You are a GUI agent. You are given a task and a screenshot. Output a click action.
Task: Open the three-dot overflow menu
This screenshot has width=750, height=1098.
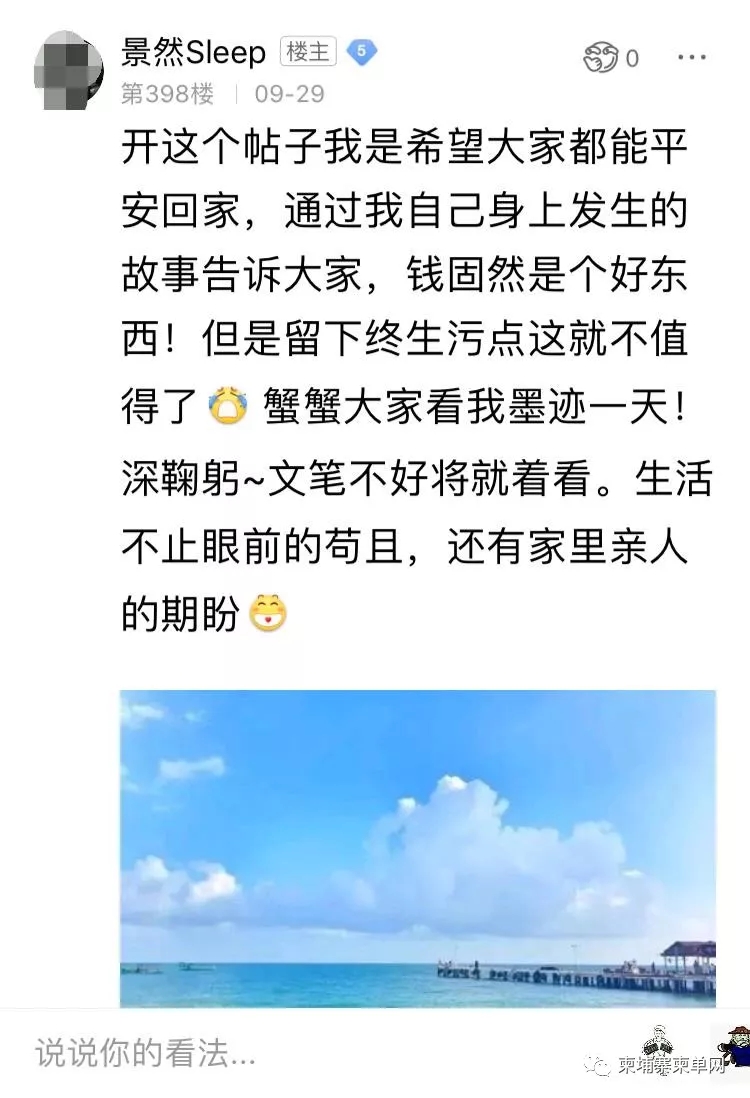pyautogui.click(x=691, y=57)
